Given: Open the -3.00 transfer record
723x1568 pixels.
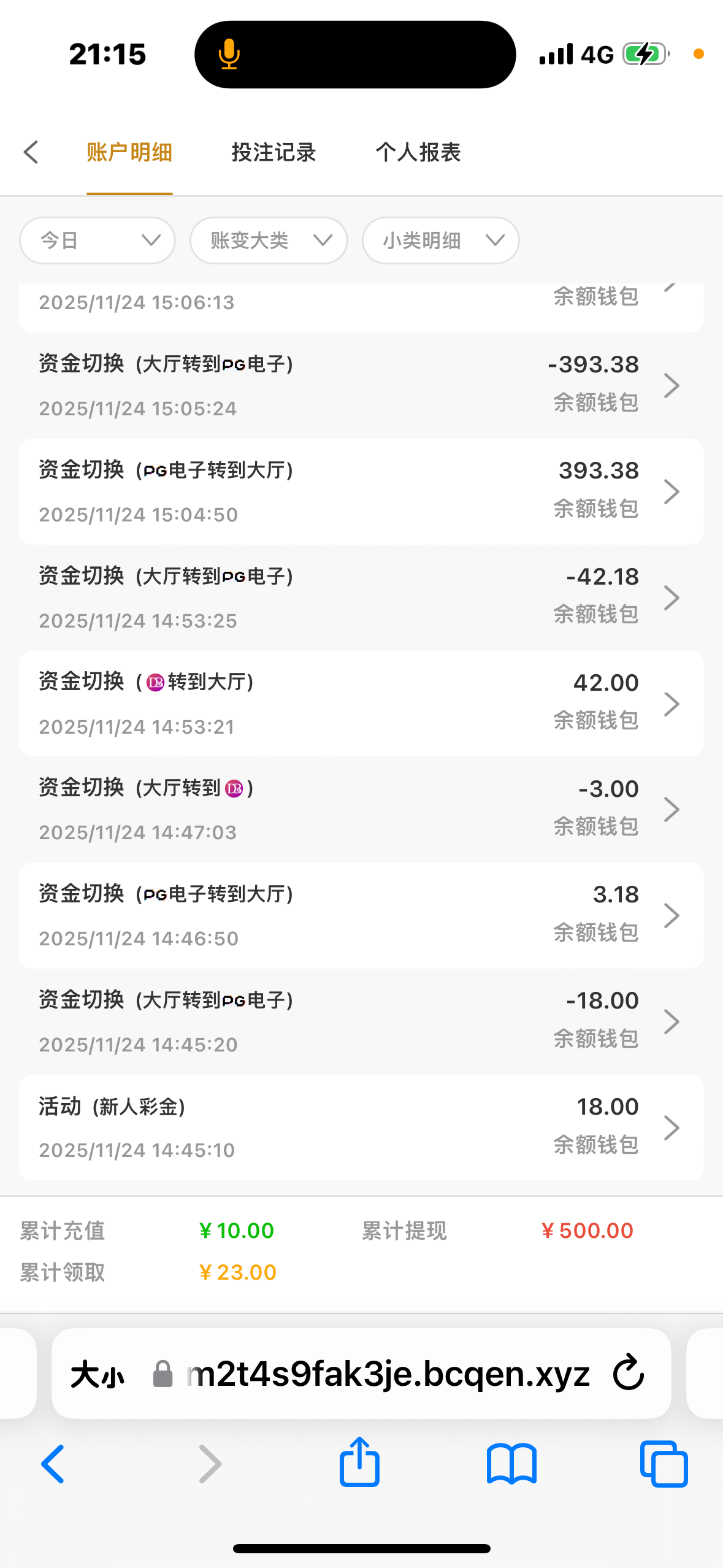Looking at the screenshot, I should 361,810.
